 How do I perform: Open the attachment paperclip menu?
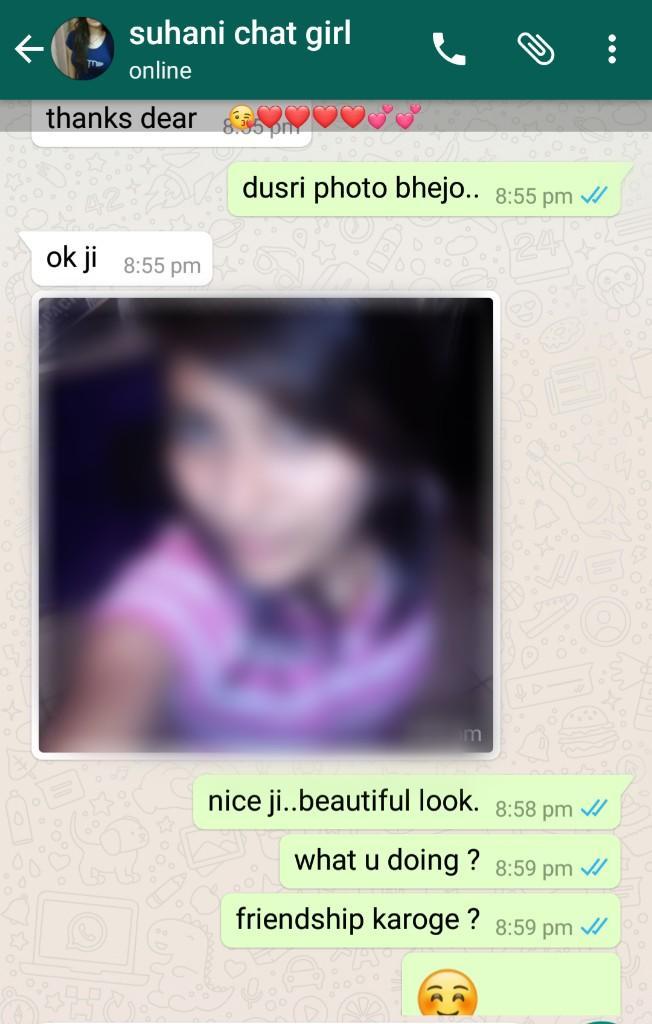[x=535, y=49]
